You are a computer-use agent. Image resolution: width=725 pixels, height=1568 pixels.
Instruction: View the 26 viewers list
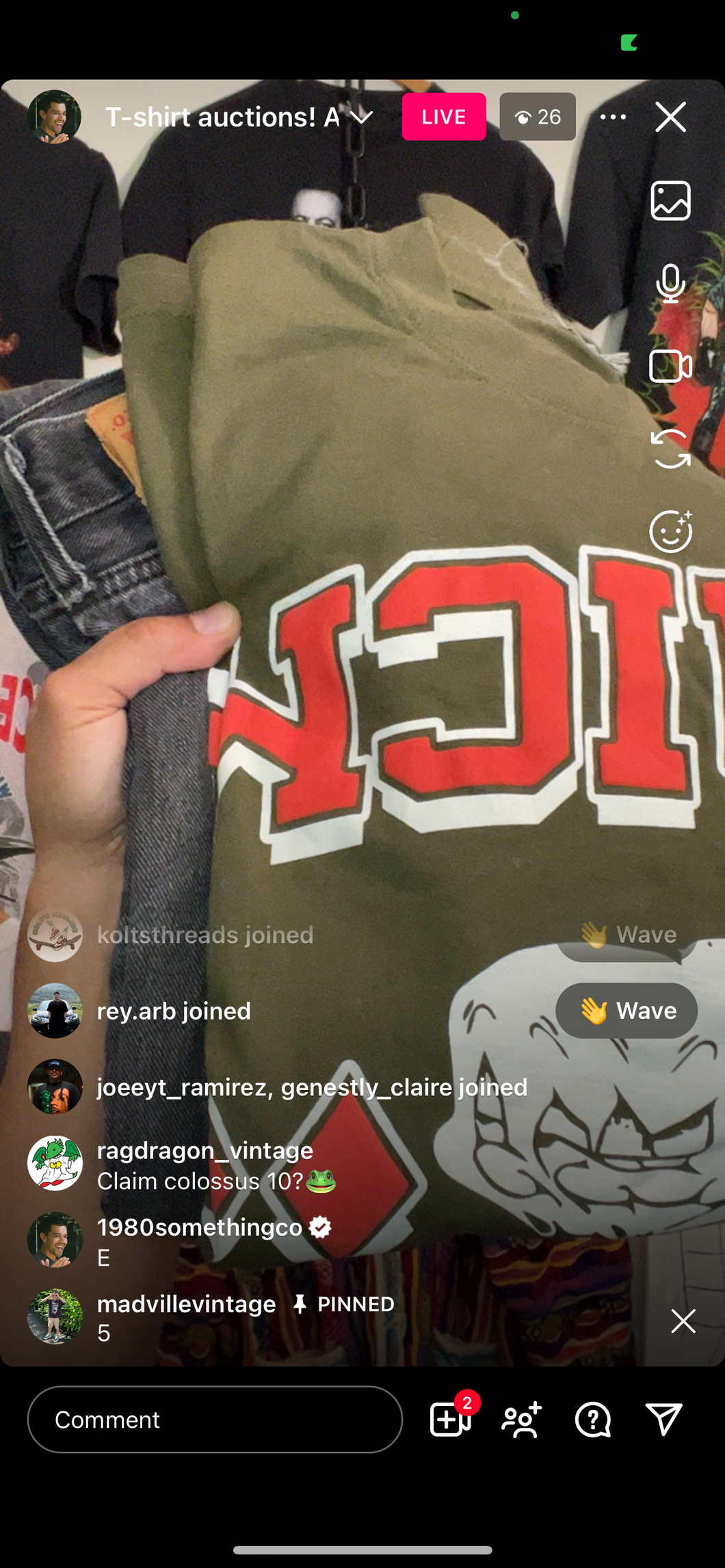[537, 117]
